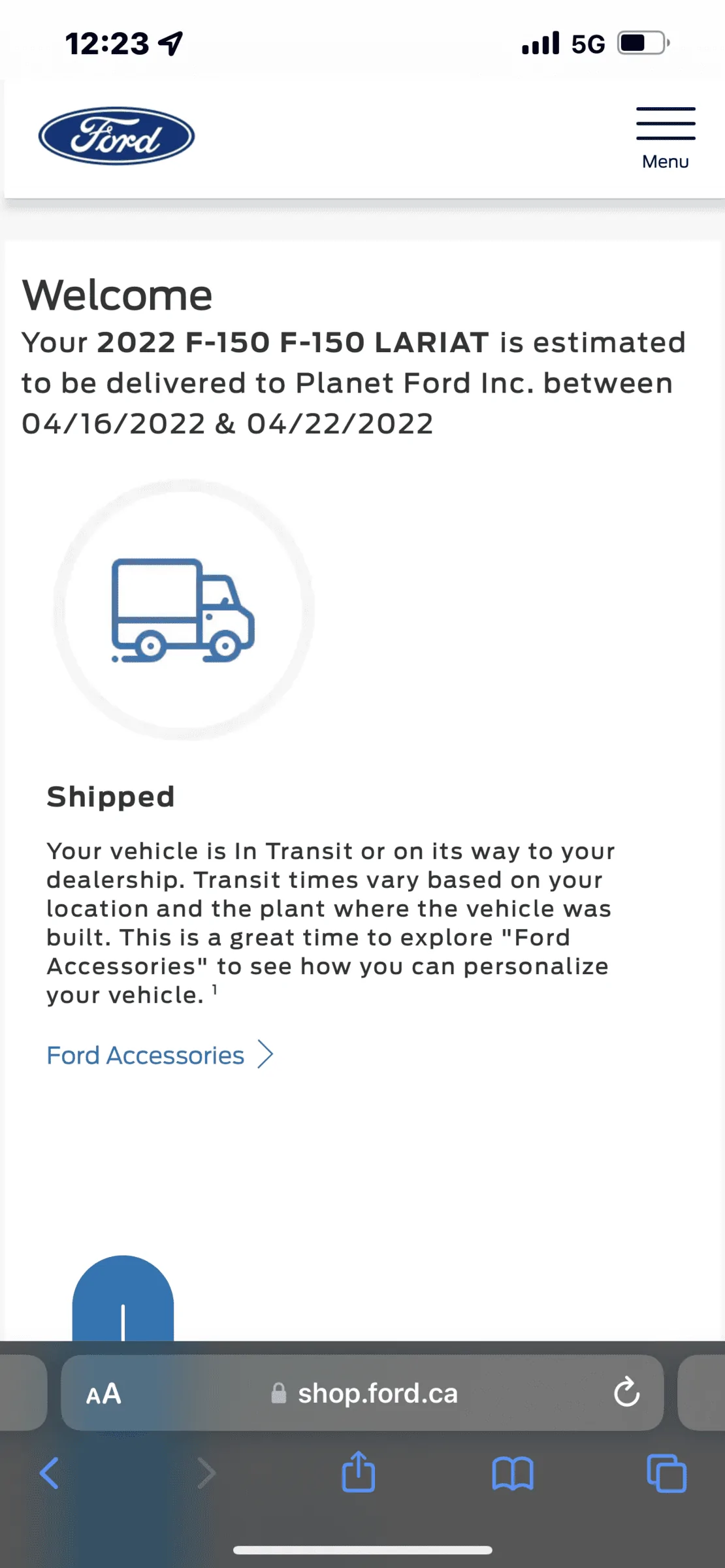725x1568 pixels.
Task: Open the Ford site Menu
Action: click(665, 138)
